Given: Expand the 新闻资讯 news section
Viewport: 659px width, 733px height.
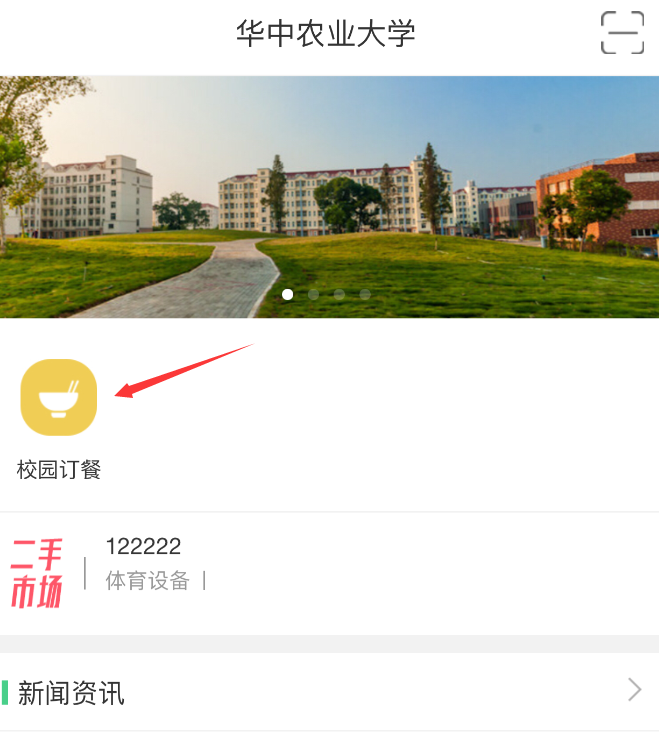Looking at the screenshot, I should pos(634,691).
